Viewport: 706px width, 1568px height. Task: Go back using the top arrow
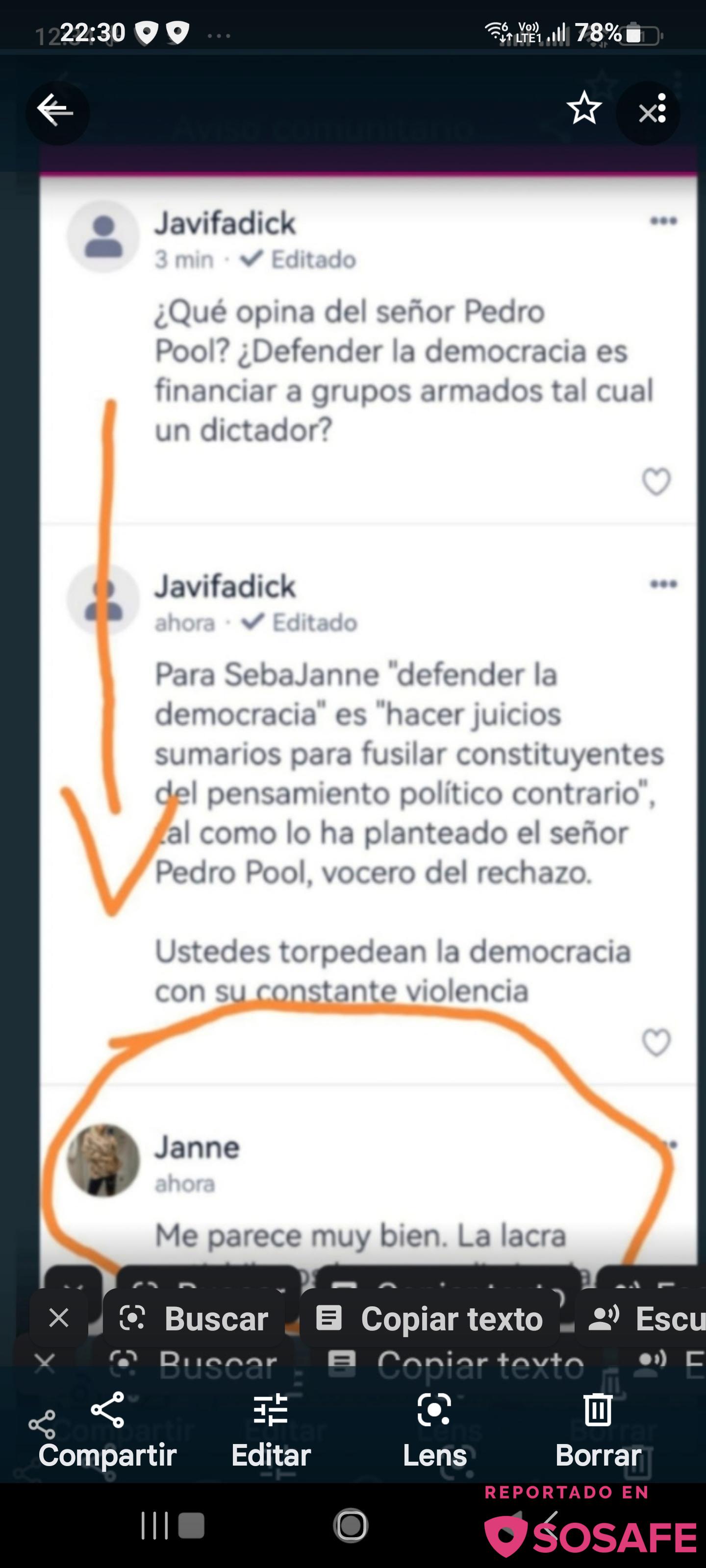click(x=56, y=111)
